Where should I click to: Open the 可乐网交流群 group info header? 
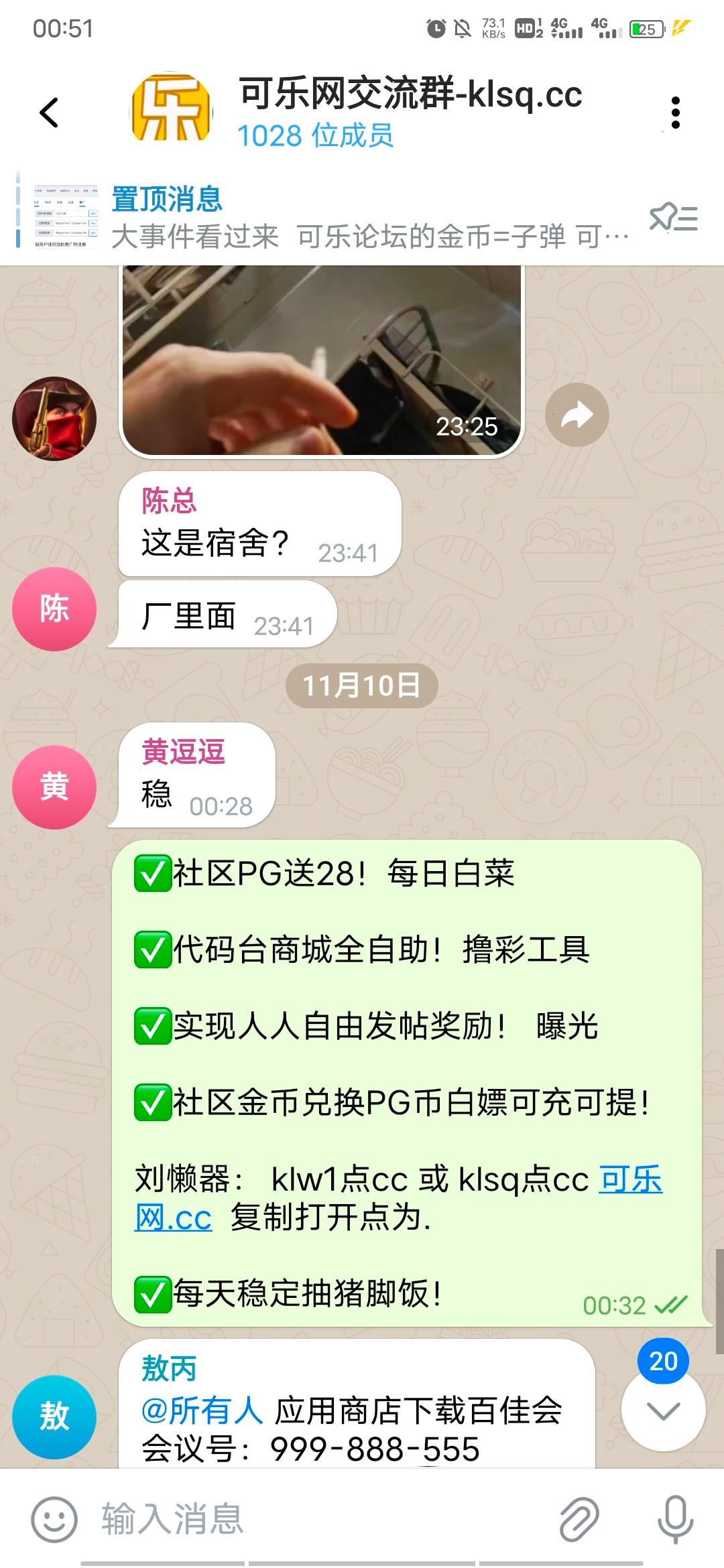click(x=409, y=111)
